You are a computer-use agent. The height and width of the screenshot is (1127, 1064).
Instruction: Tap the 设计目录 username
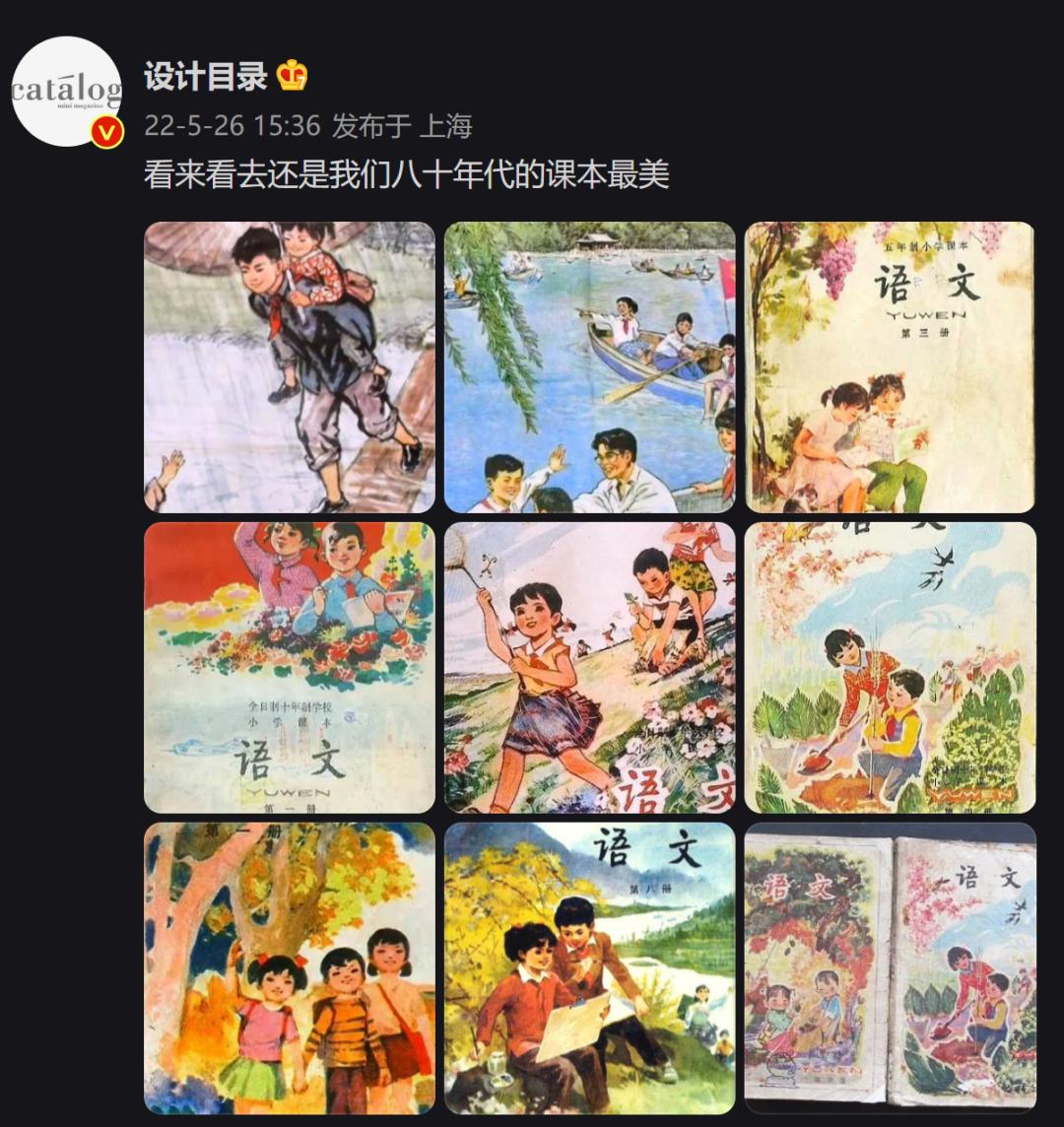coord(205,76)
